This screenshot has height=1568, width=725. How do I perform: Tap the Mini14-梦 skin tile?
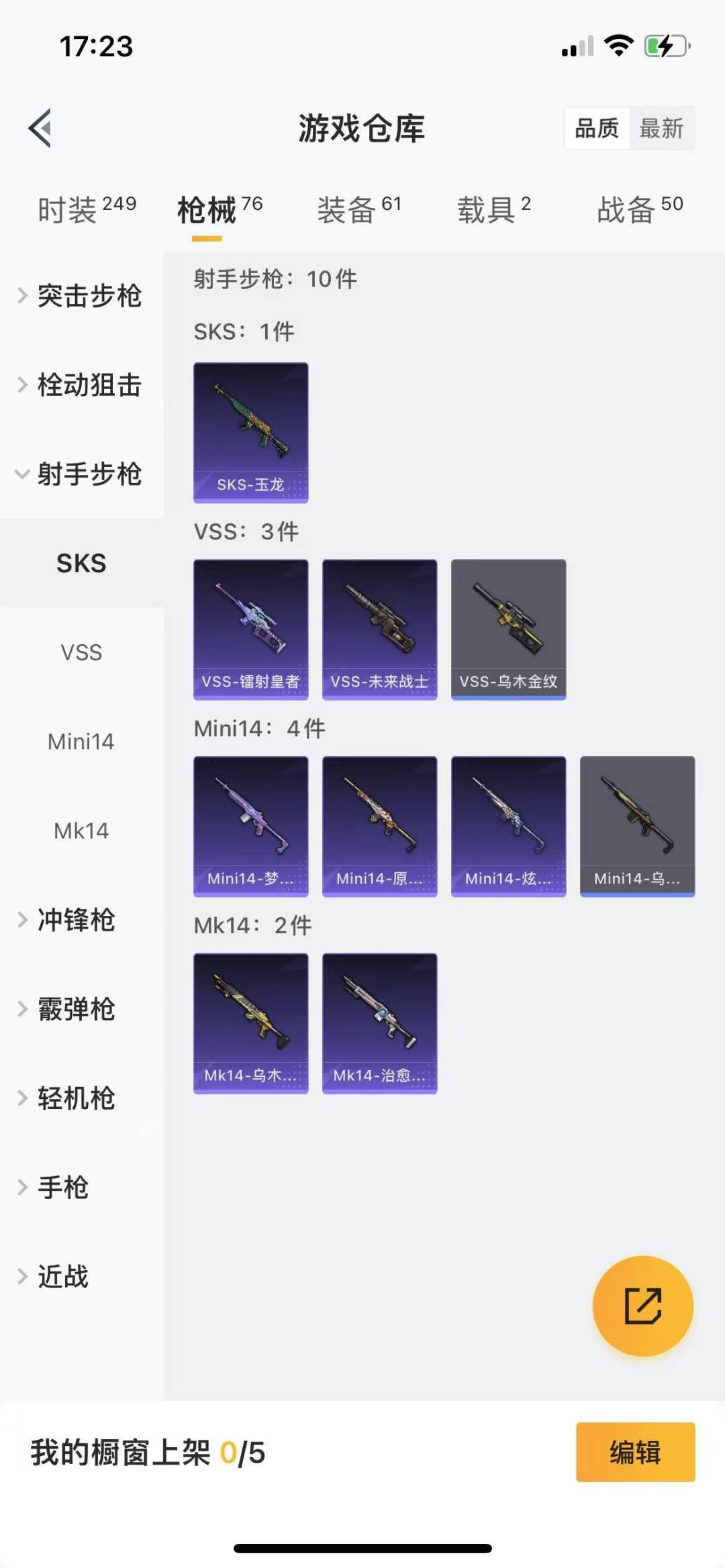coord(251,826)
